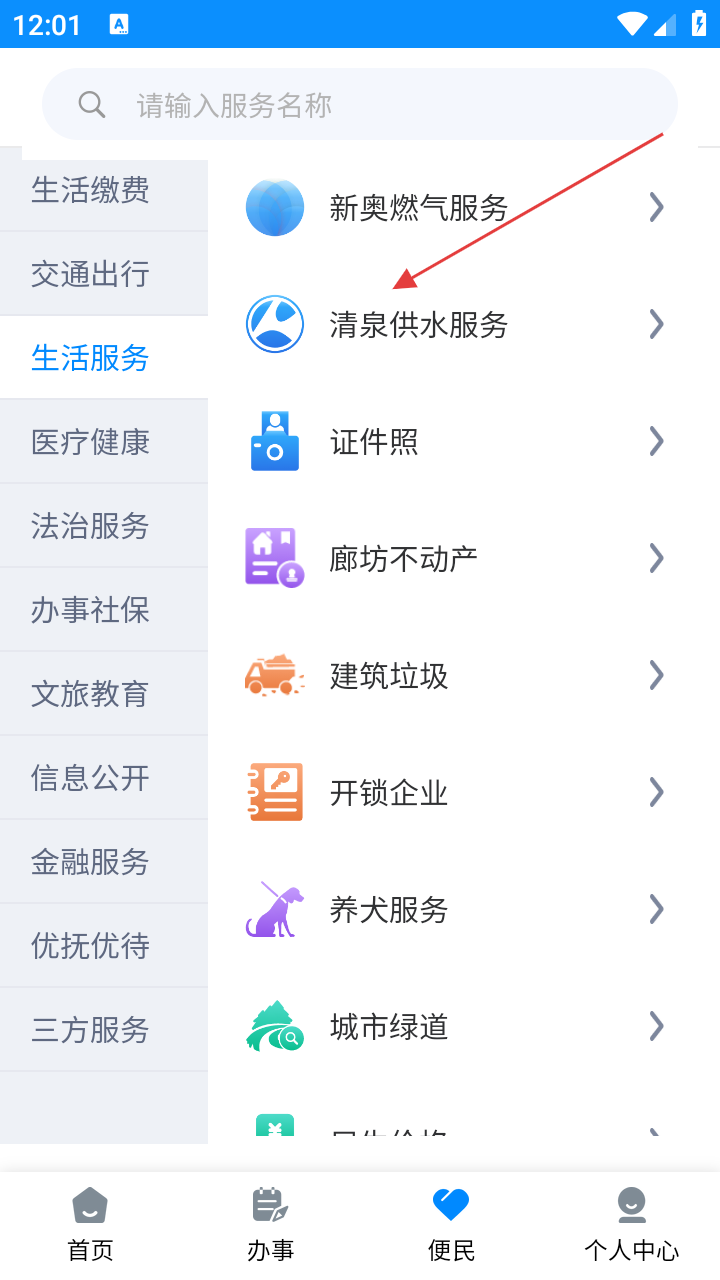This screenshot has height=1280, width=720.
Task: Select the 信息公开 category
Action: 104,777
